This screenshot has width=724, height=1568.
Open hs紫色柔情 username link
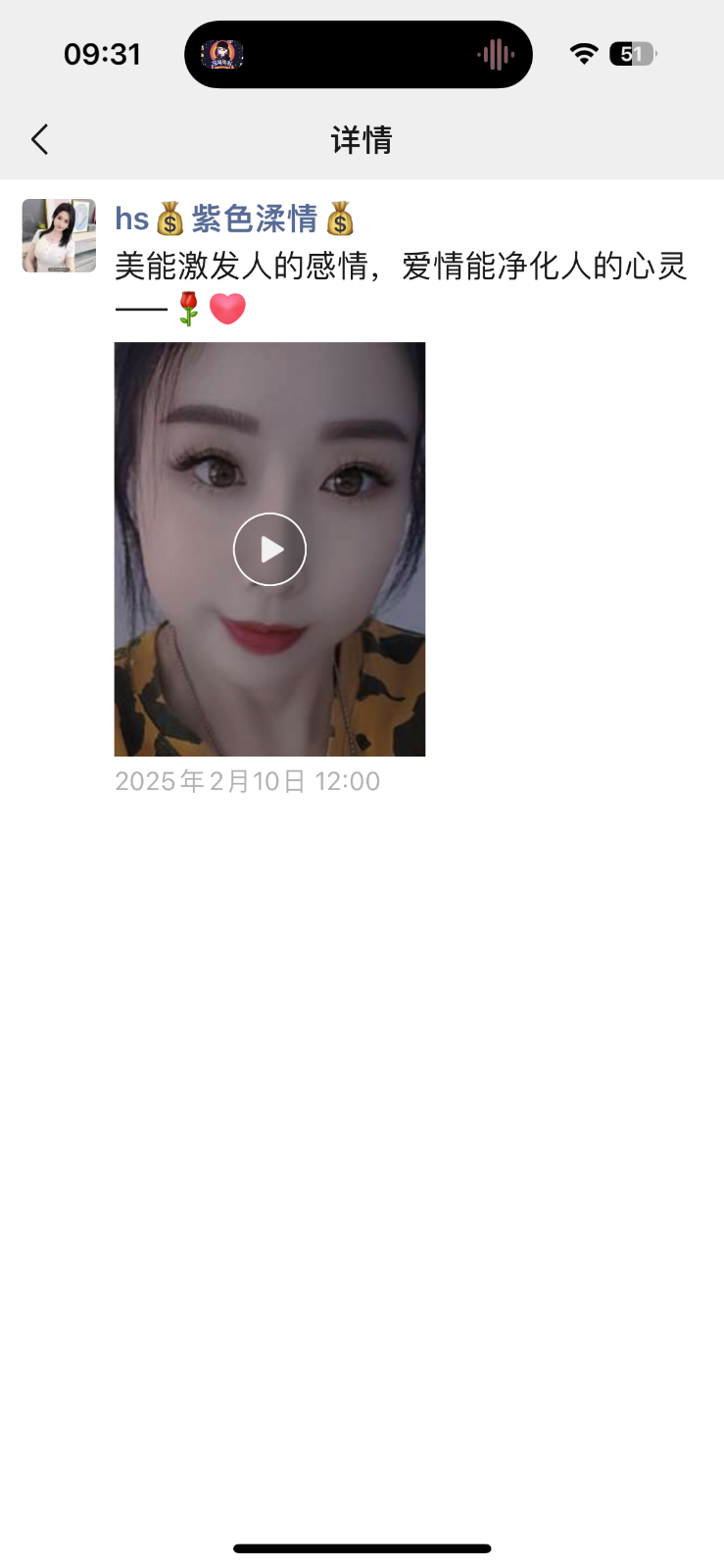click(233, 219)
